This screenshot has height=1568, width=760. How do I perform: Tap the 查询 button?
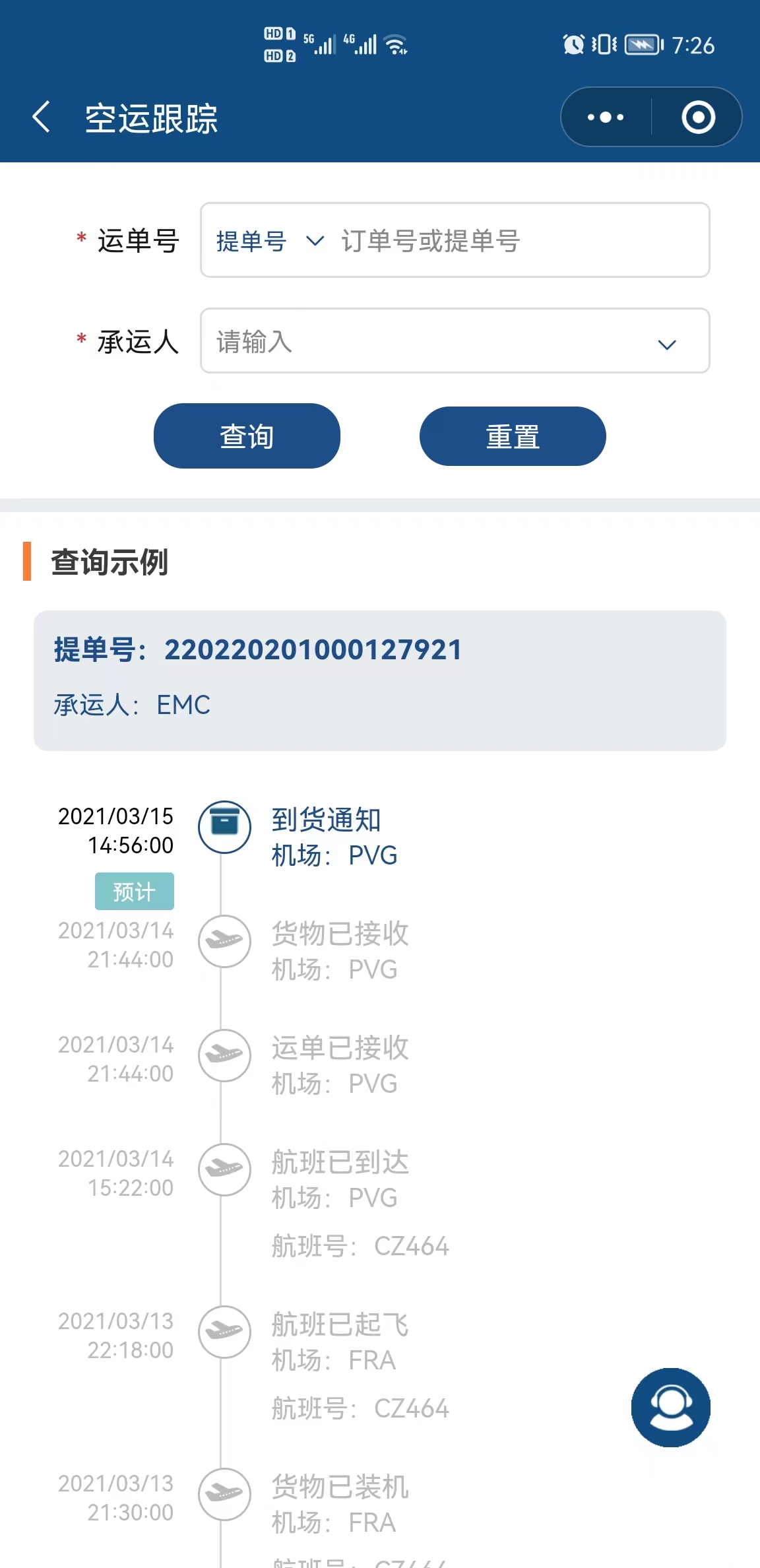[x=247, y=436]
